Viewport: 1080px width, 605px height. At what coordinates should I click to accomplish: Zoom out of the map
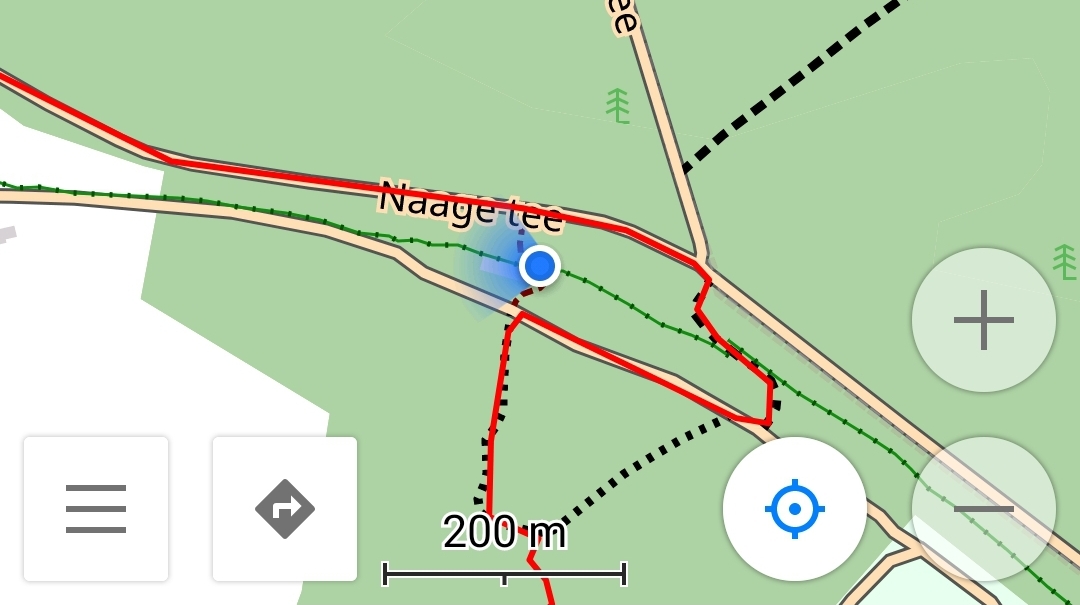[x=983, y=509]
